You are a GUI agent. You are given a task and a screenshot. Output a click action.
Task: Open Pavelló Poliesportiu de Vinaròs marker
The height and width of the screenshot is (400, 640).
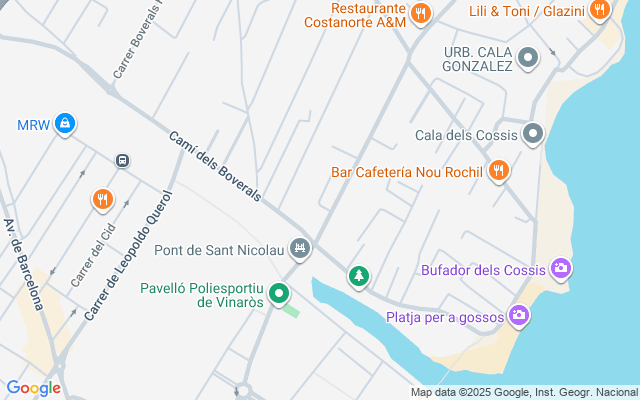click(281, 294)
